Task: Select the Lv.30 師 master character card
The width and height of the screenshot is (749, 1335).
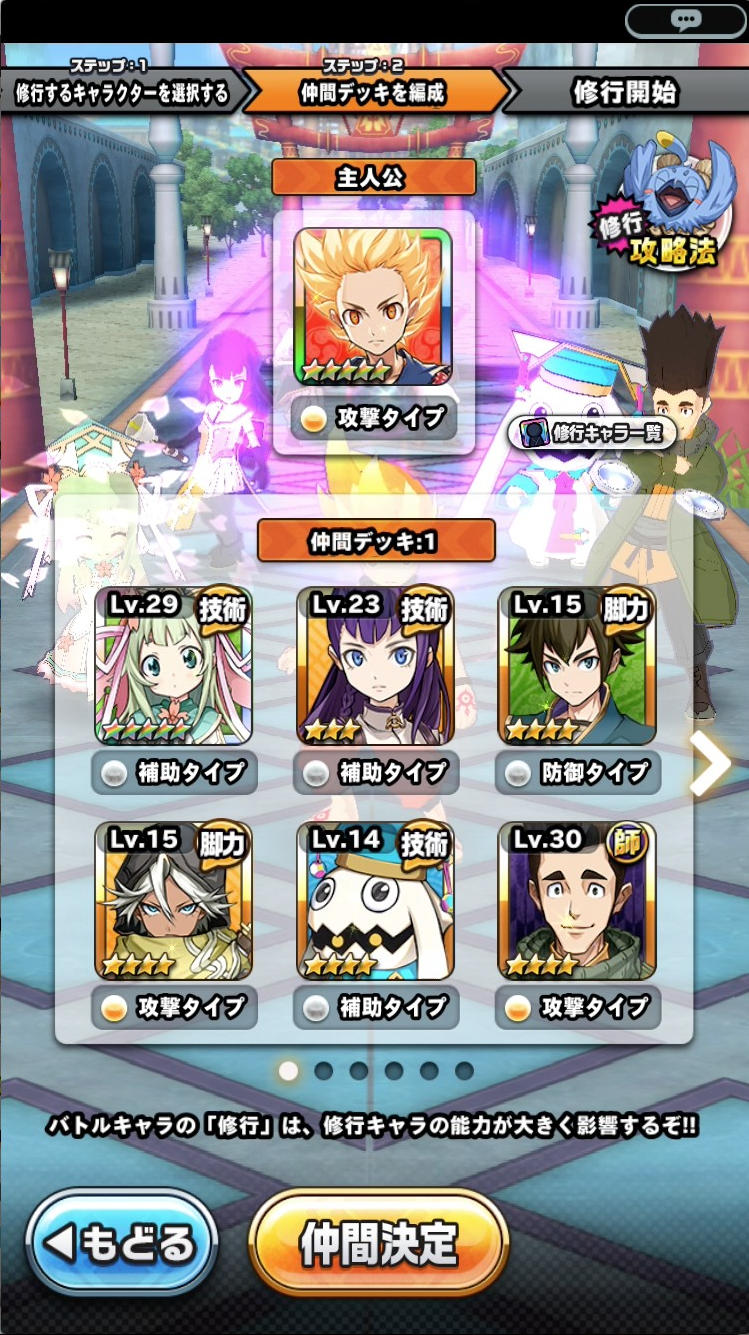Action: (578, 902)
